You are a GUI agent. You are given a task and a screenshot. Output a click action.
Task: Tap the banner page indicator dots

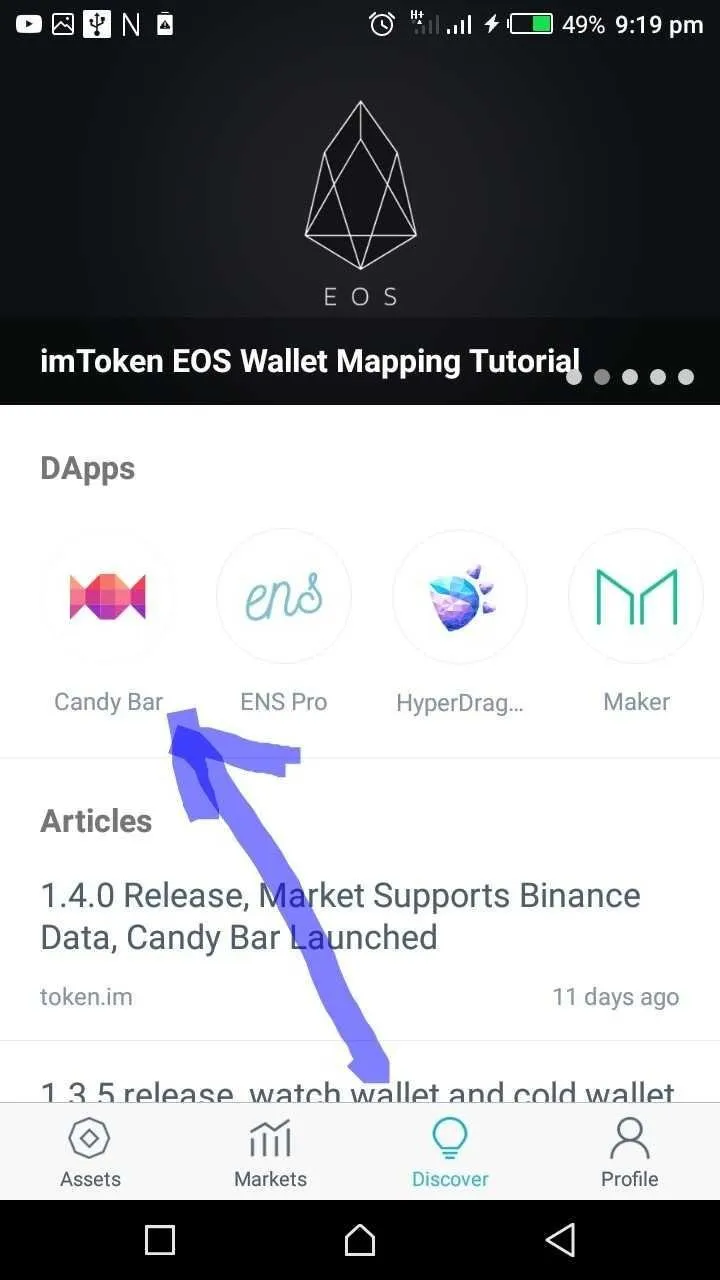click(630, 377)
